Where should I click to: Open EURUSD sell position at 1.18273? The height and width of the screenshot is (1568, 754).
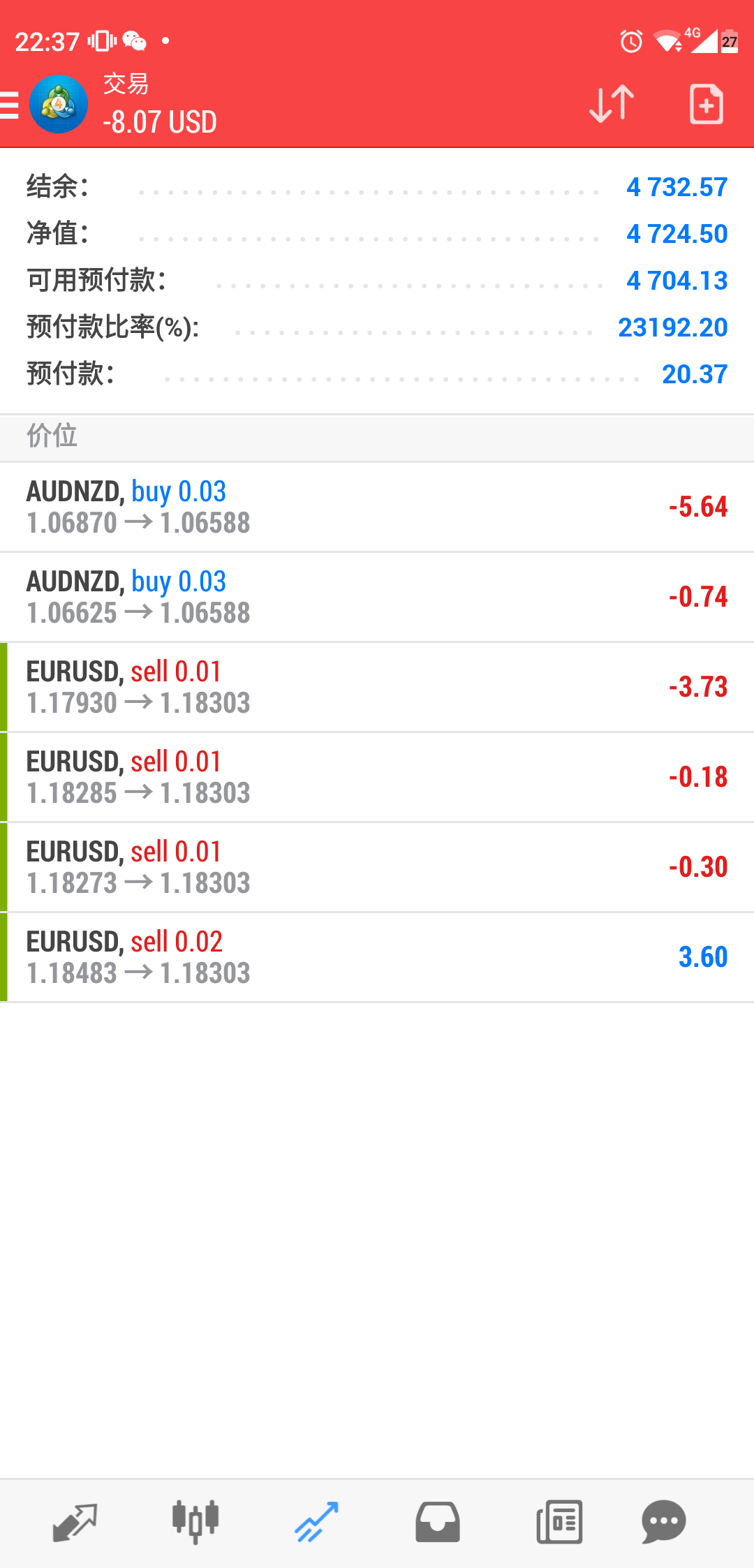[x=377, y=867]
